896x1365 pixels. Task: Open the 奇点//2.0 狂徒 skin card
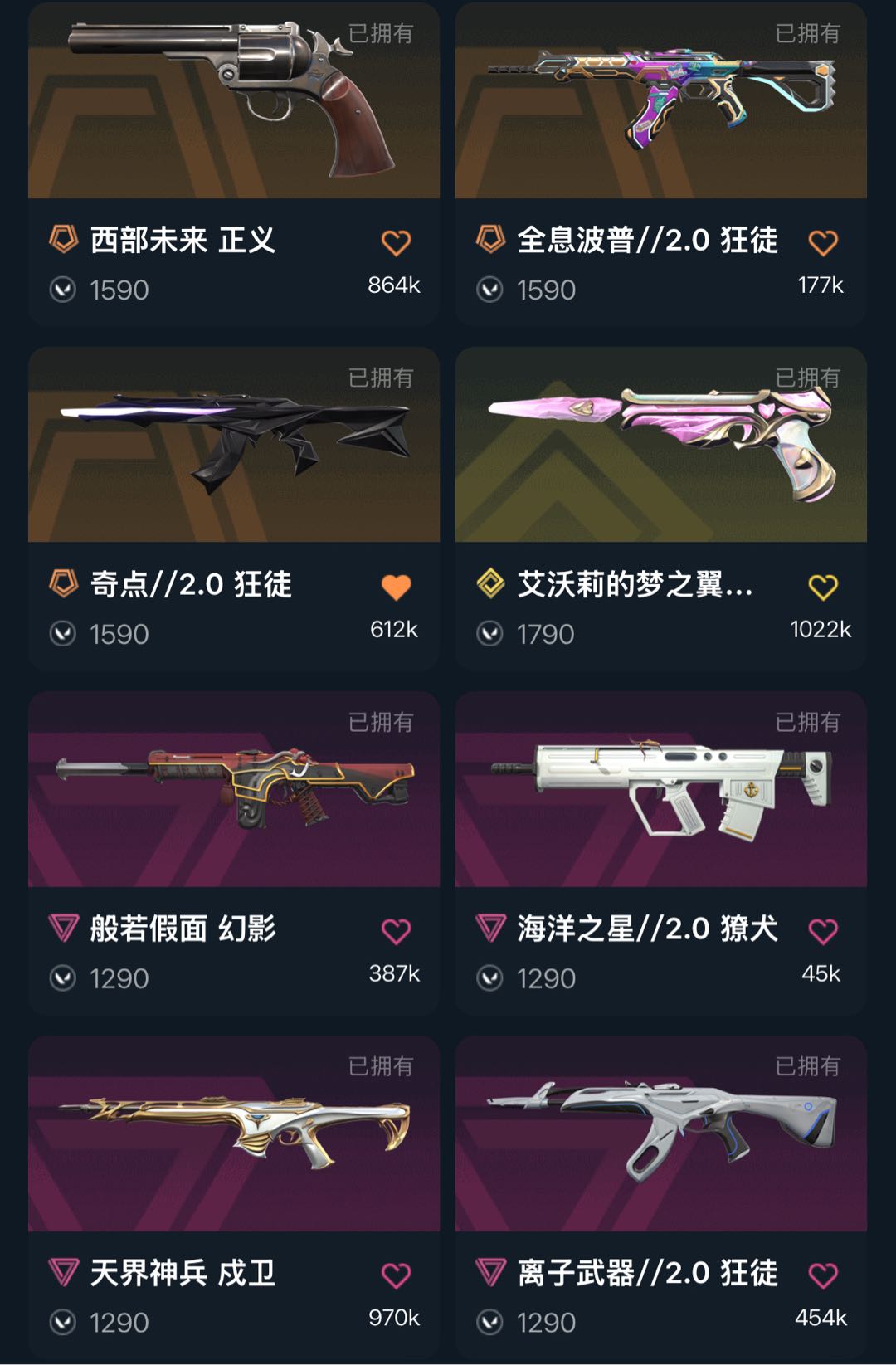coord(234,509)
